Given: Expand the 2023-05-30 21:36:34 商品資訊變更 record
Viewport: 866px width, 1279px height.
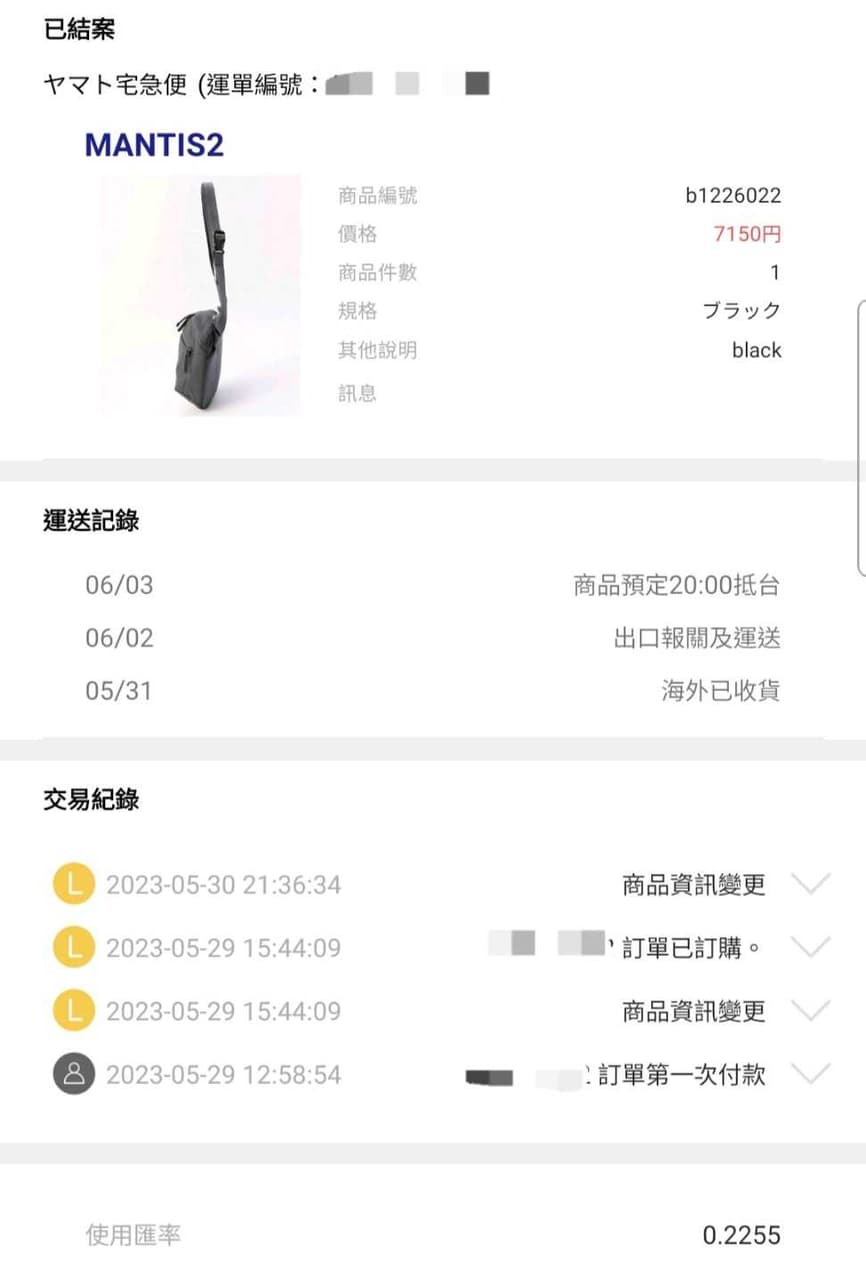Looking at the screenshot, I should (810, 883).
